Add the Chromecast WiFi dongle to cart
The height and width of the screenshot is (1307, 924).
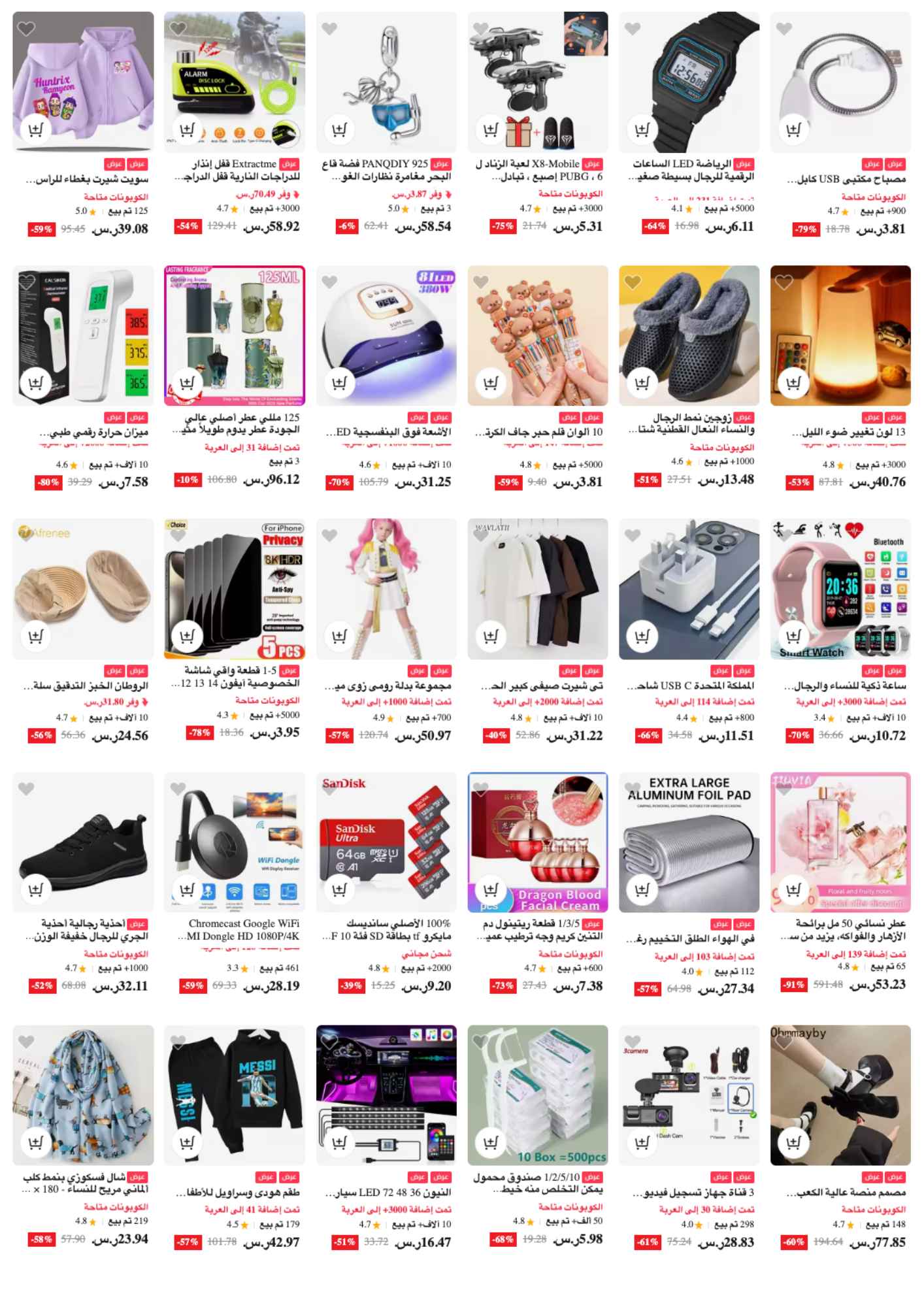coord(187,889)
